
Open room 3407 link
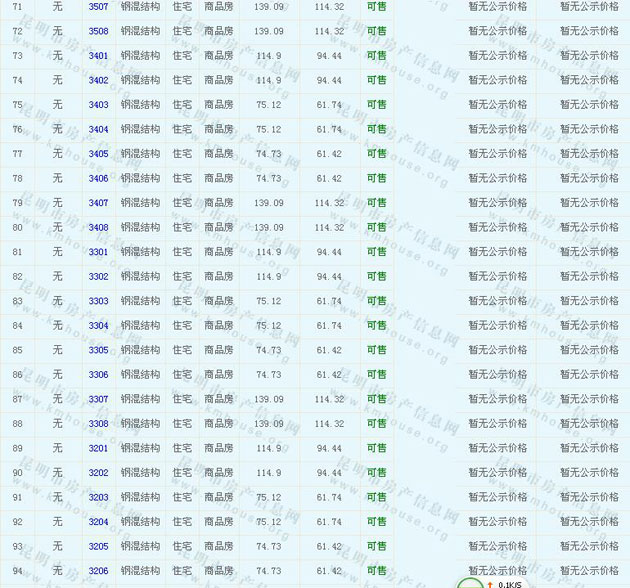(98, 203)
